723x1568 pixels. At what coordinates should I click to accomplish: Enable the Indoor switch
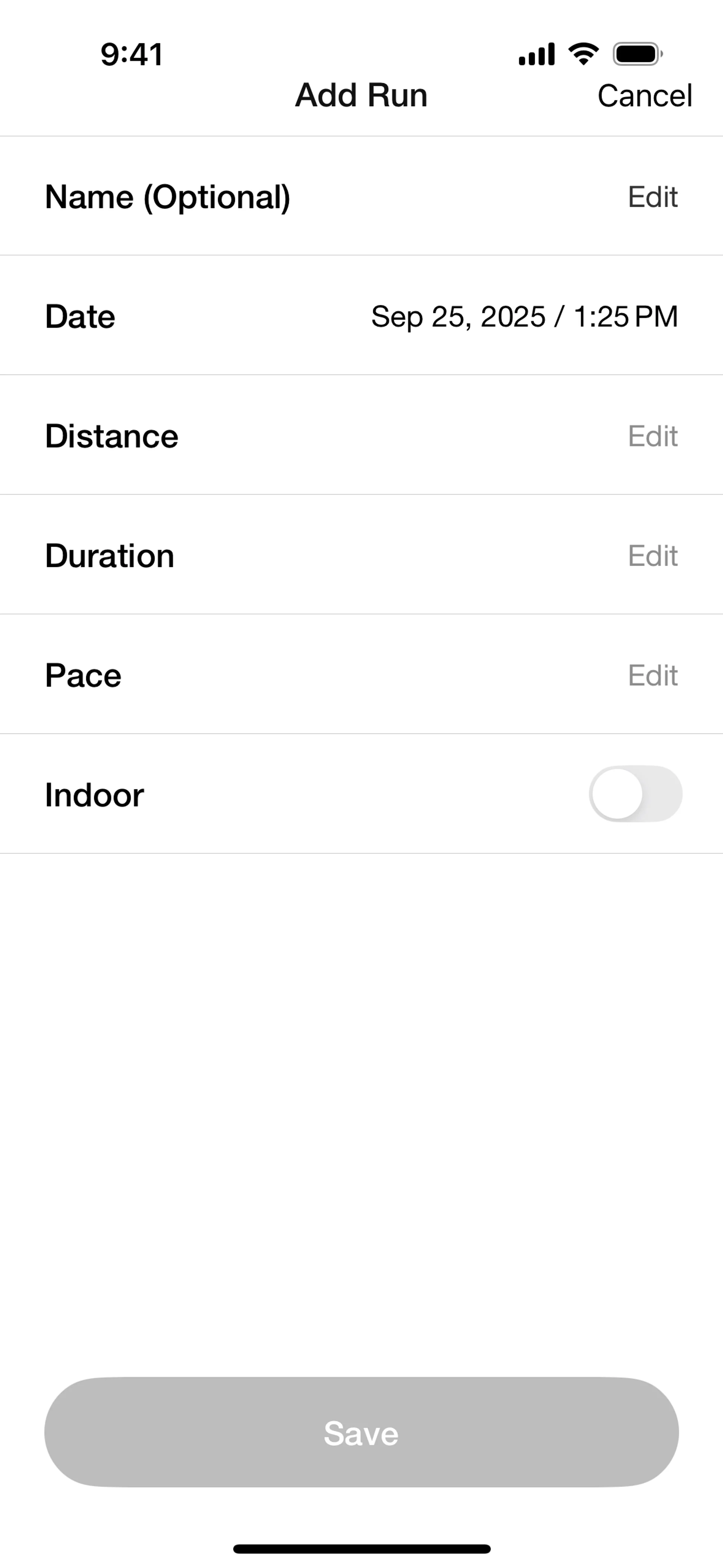coord(635,794)
